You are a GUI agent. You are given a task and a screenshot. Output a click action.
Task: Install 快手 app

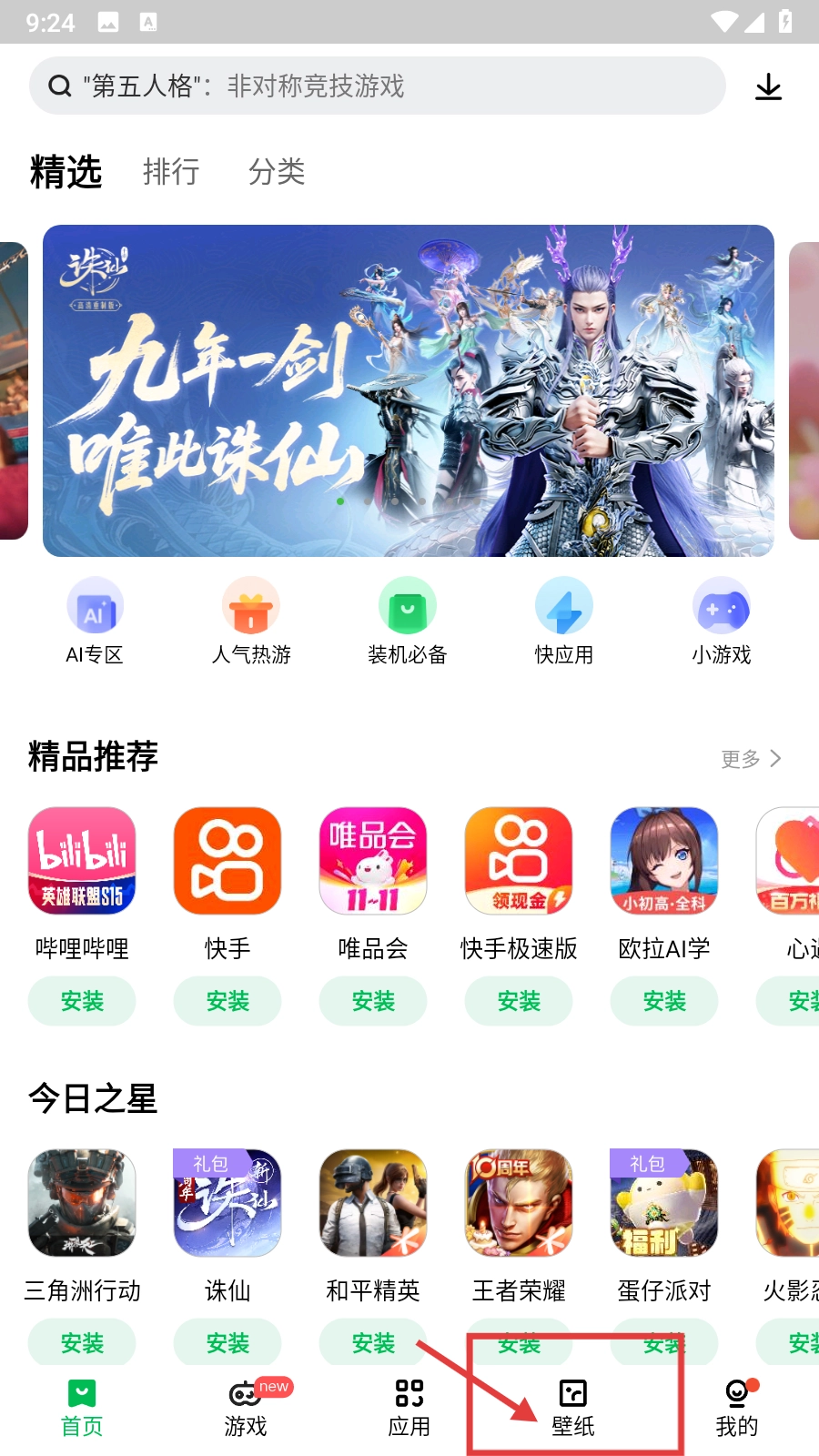[227, 1001]
